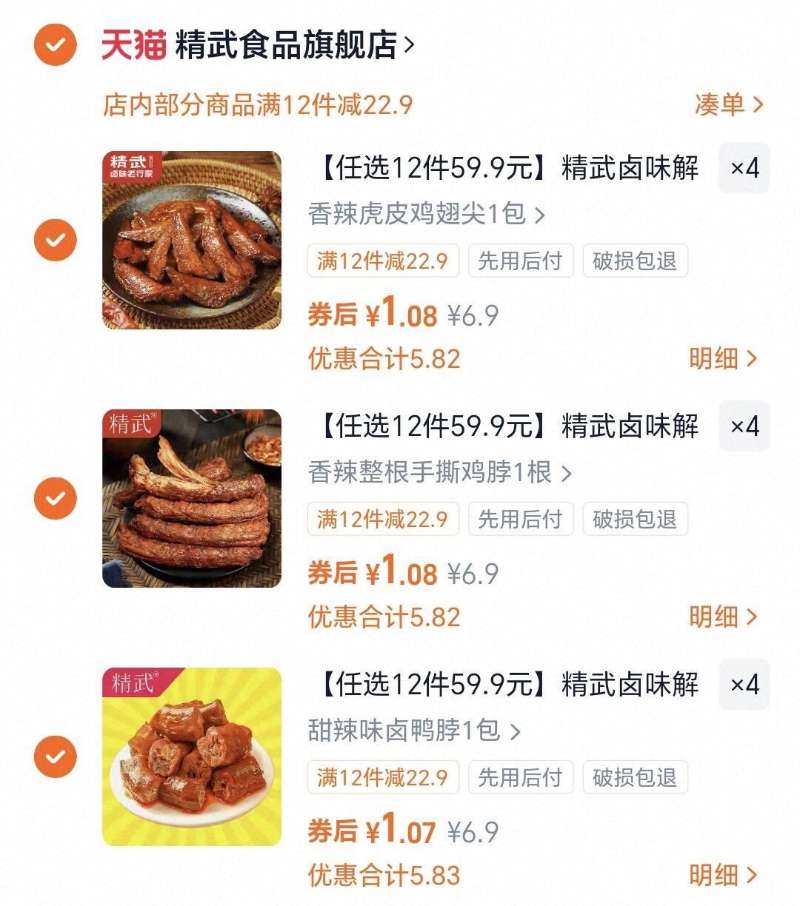800x906 pixels.
Task: Open the 精武食品旗舰店 store page
Action: click(285, 42)
